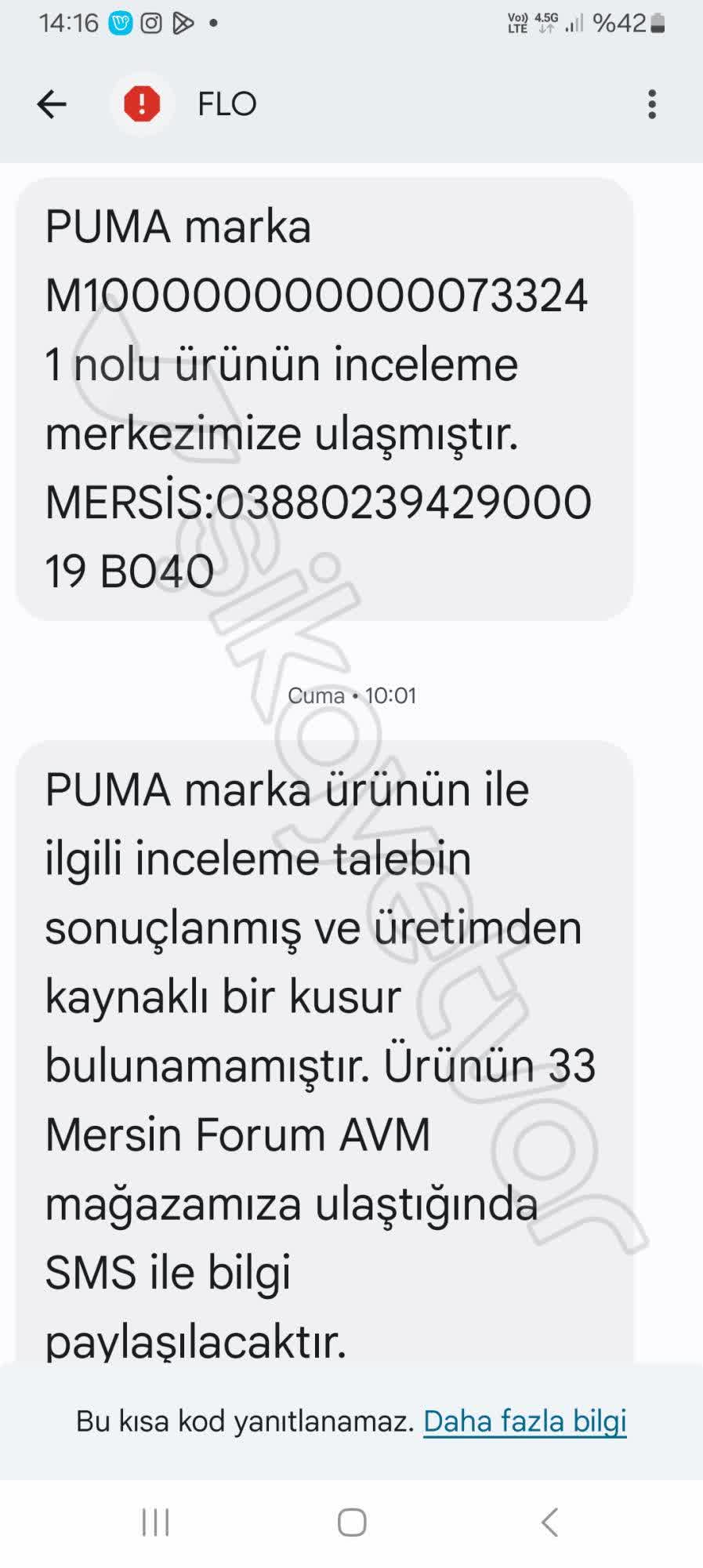Tap the system home button
Screen dimensions: 703x1568
coord(352,1523)
